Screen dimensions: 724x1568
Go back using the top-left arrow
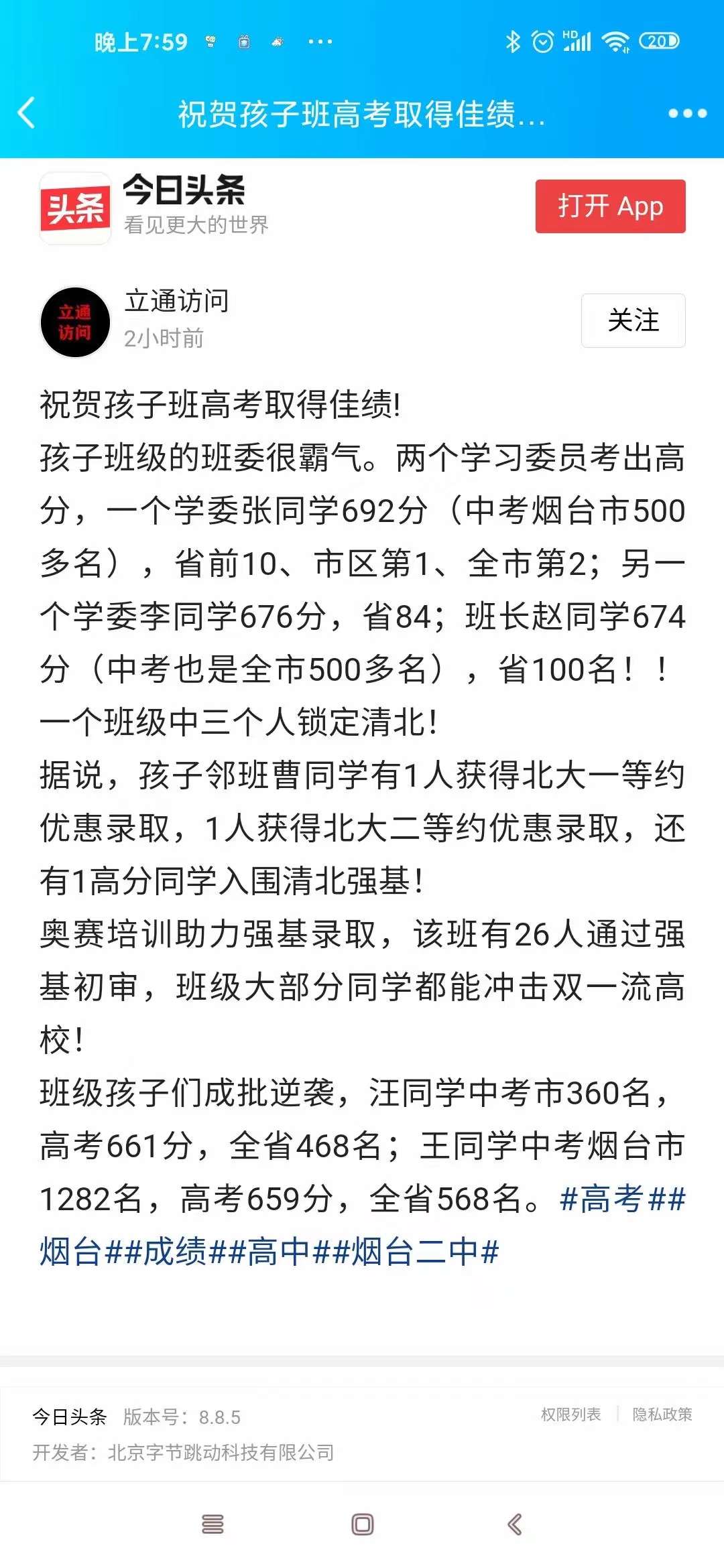(x=27, y=113)
